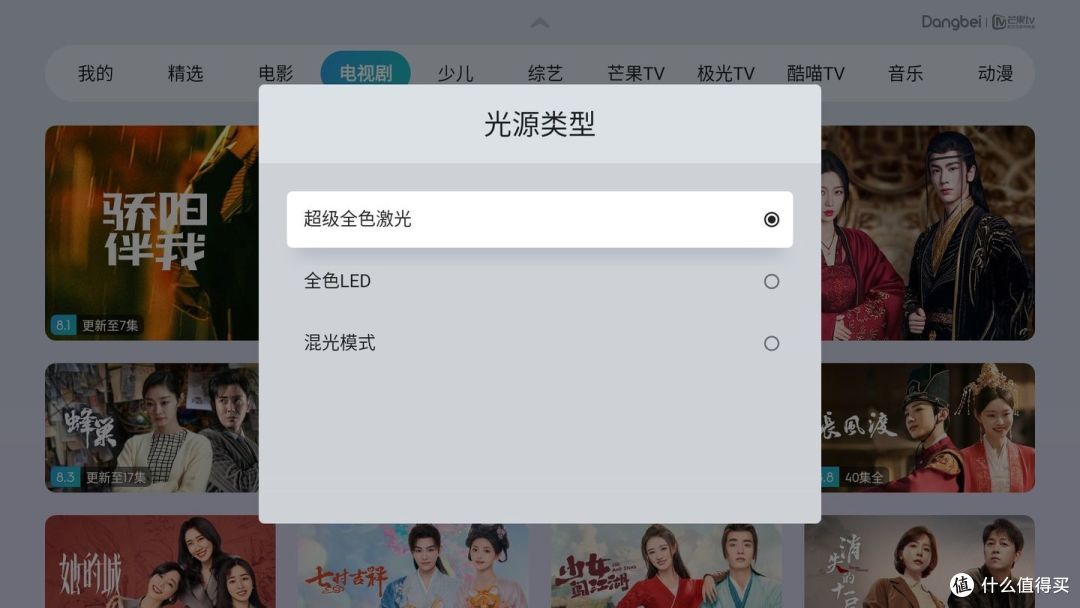
Task: Open the 她的城 drama card
Action: click(x=160, y=562)
